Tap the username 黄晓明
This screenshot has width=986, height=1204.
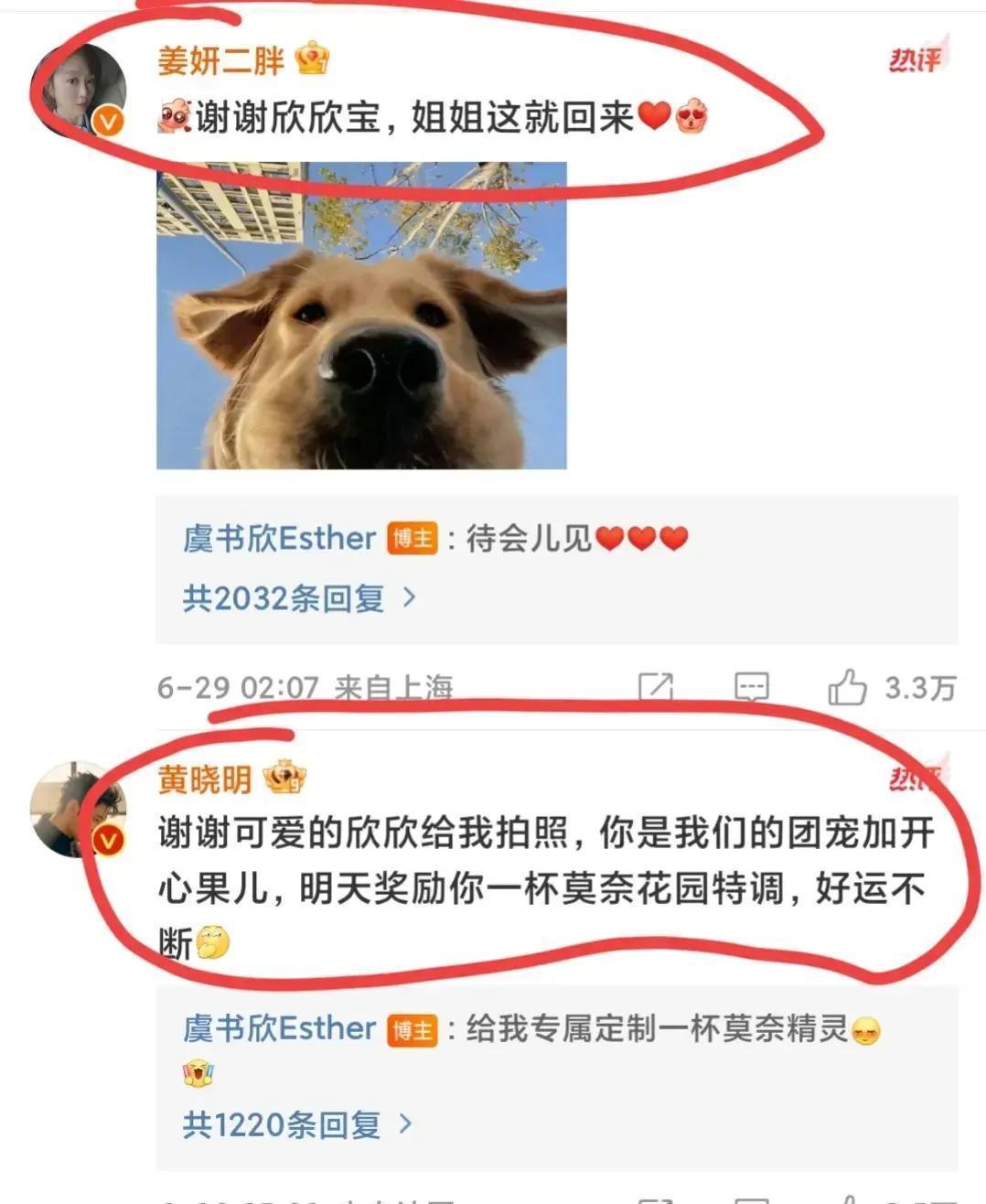click(205, 779)
